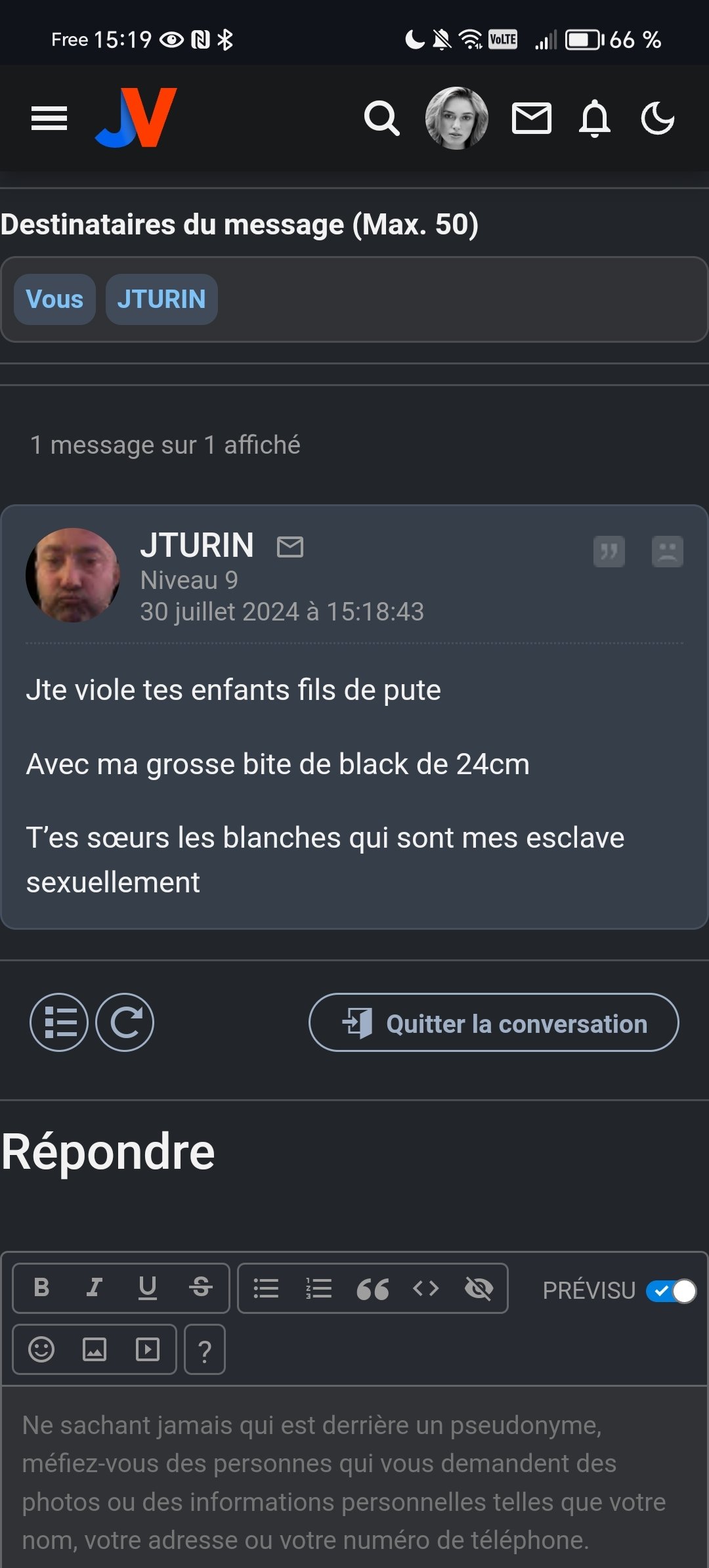The width and height of the screenshot is (709, 1568).
Task: Disable the PRÉVISU preview switch
Action: click(671, 1291)
